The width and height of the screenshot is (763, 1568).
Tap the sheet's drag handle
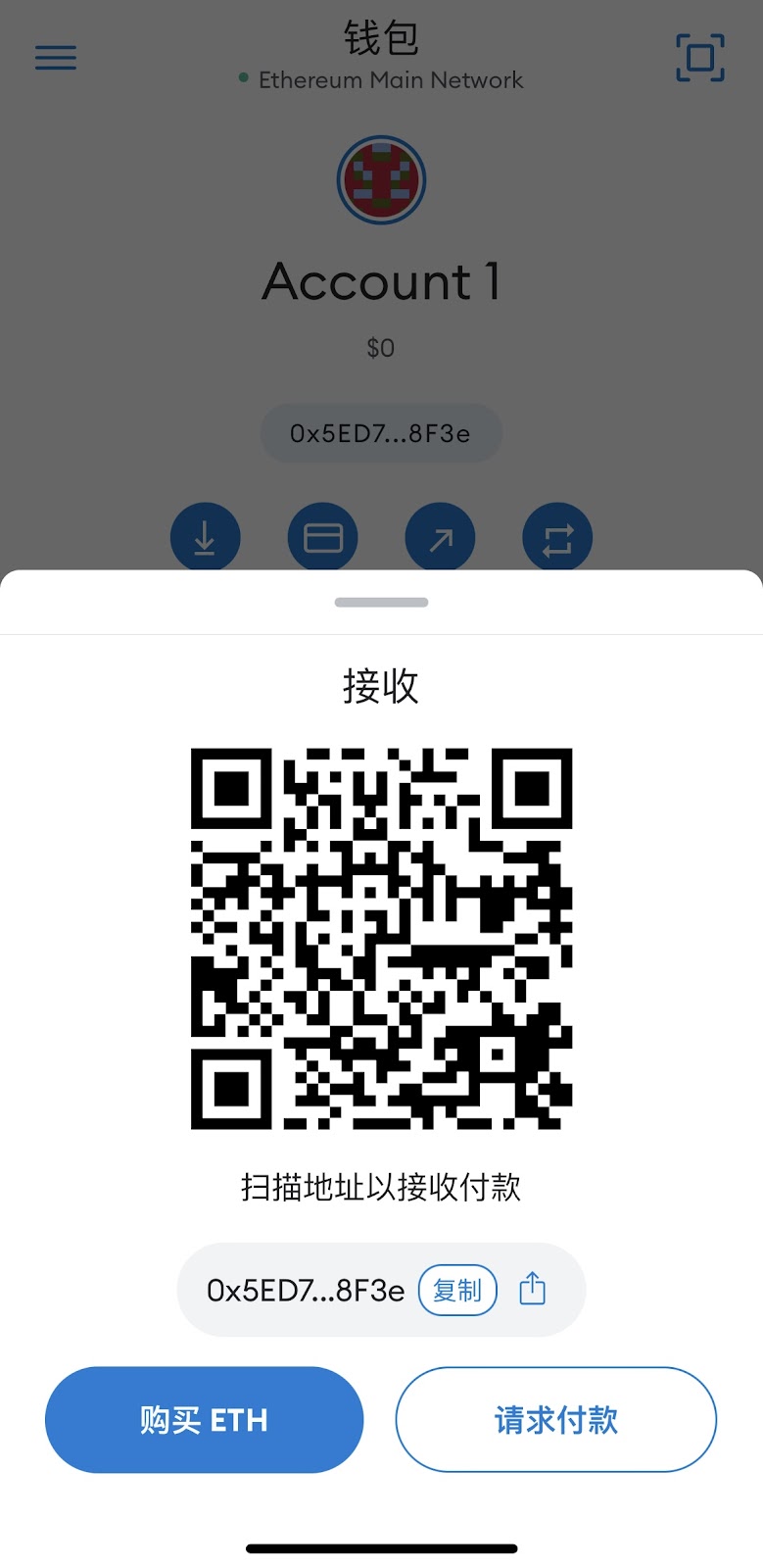click(x=381, y=602)
